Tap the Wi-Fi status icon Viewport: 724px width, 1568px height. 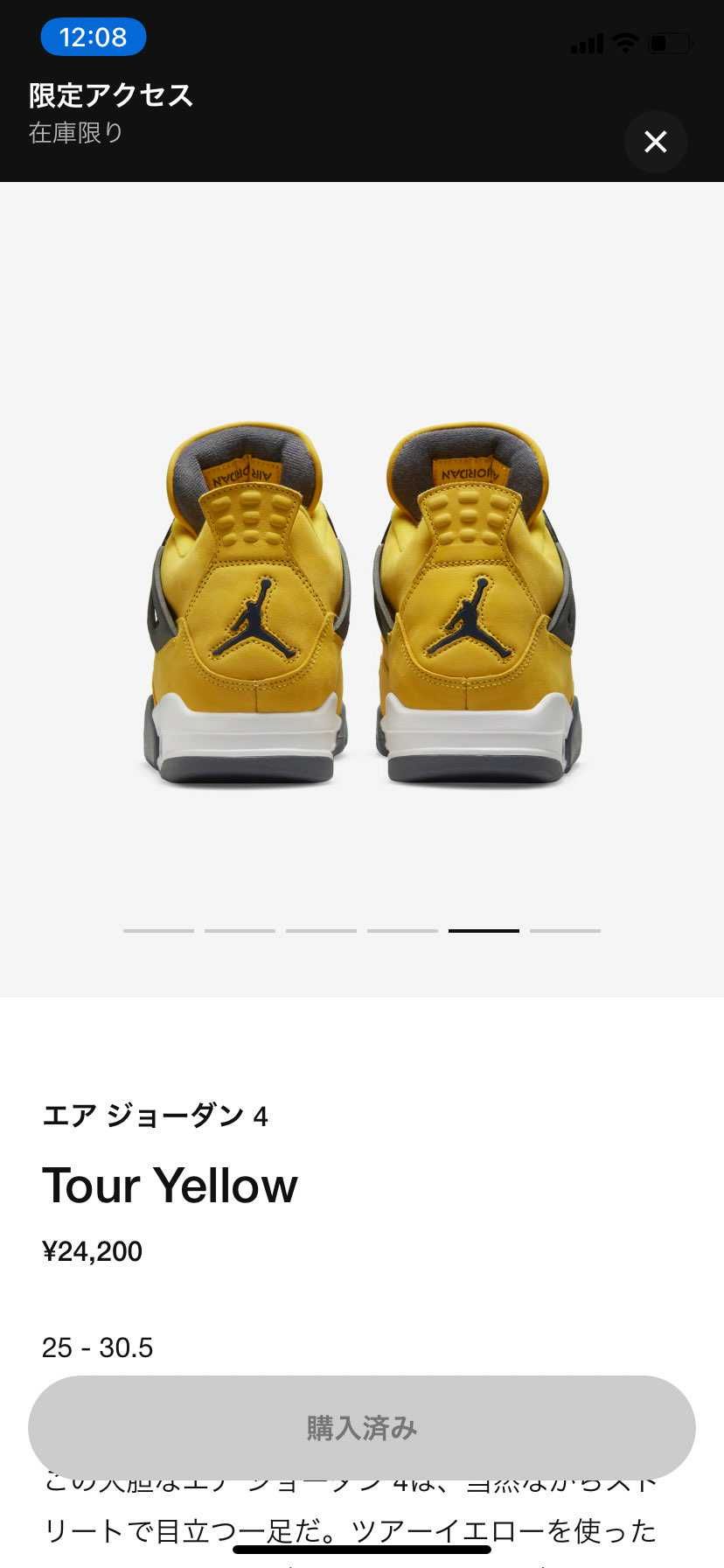point(624,41)
